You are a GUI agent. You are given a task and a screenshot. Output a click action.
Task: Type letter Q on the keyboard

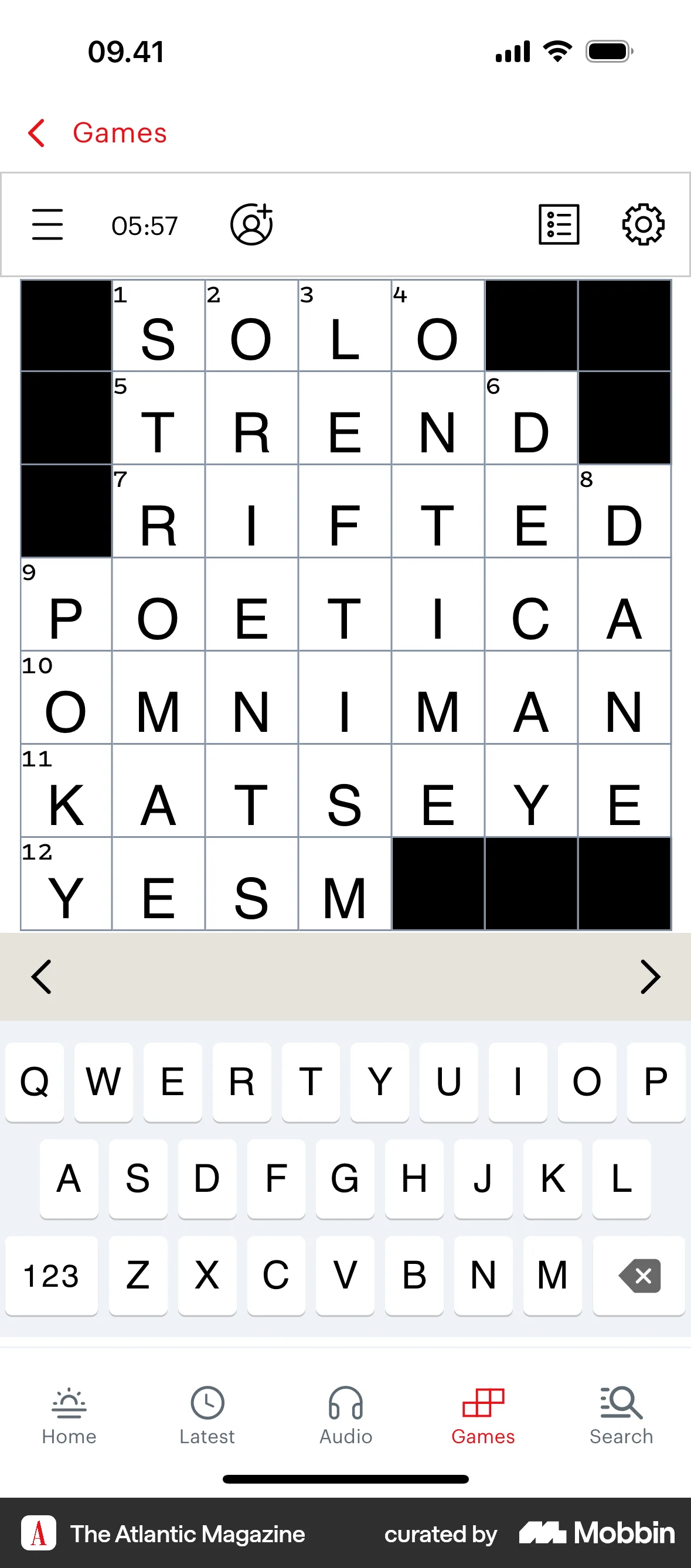click(35, 1082)
